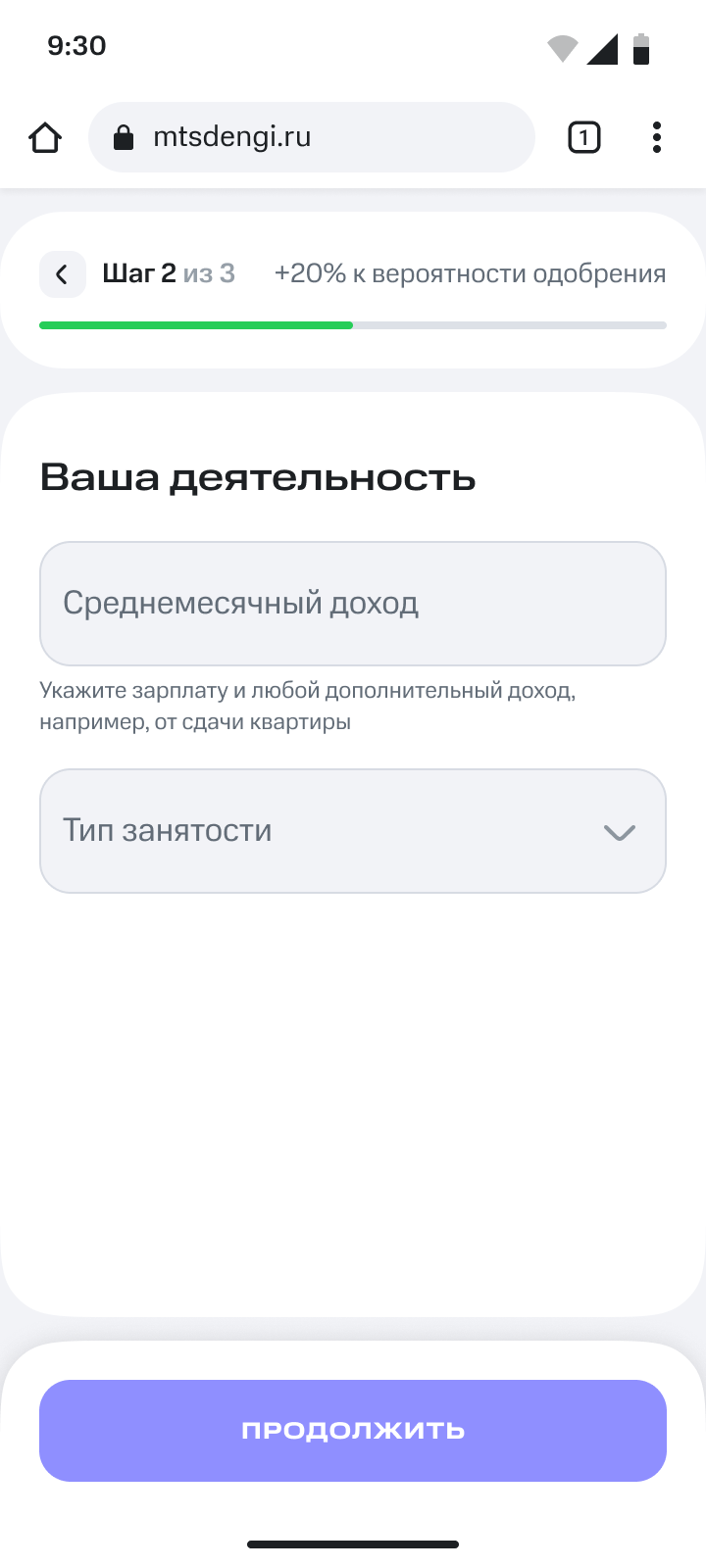Screen dimensions: 706x1568
Task: Tap the ПРОДОЛЖИТЬ button
Action: pos(353,1431)
